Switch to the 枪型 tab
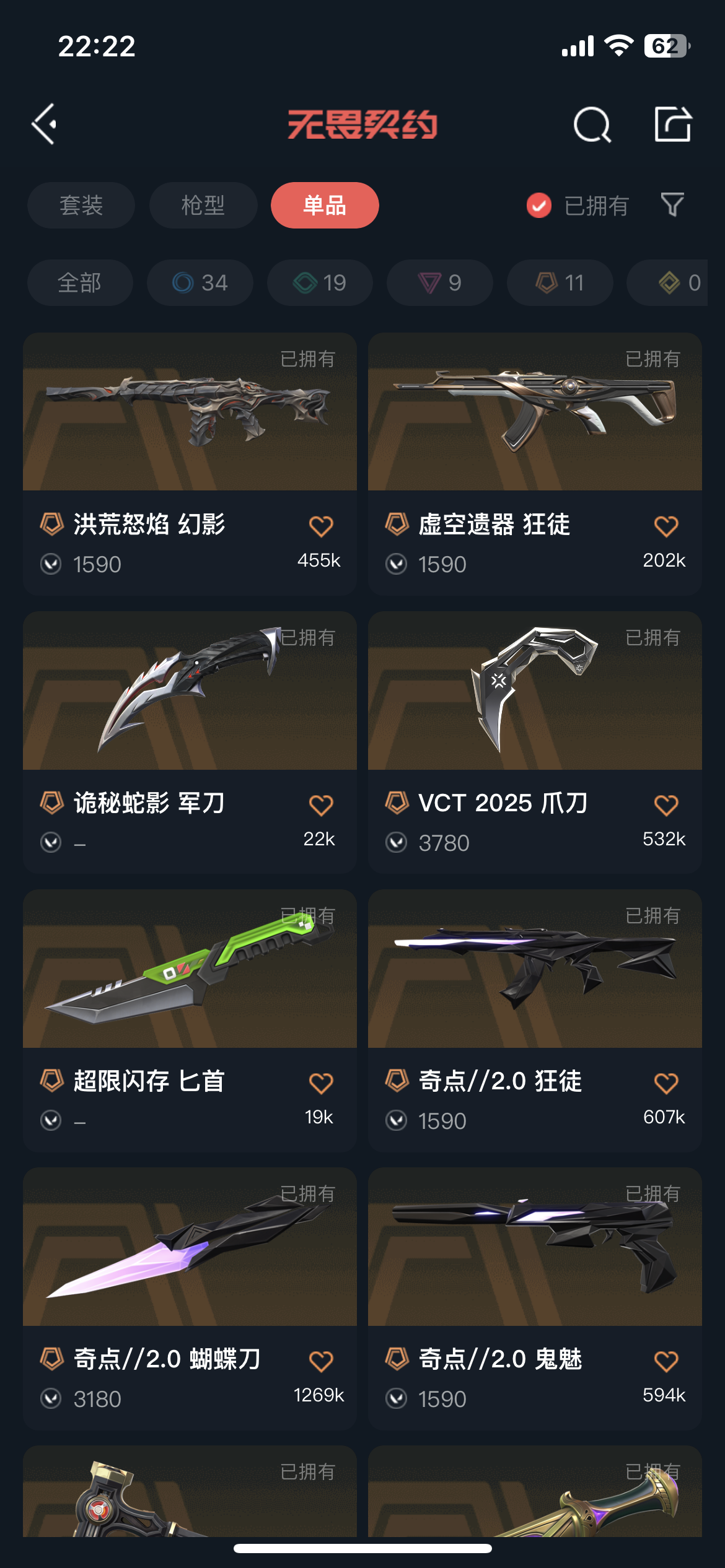 [203, 205]
